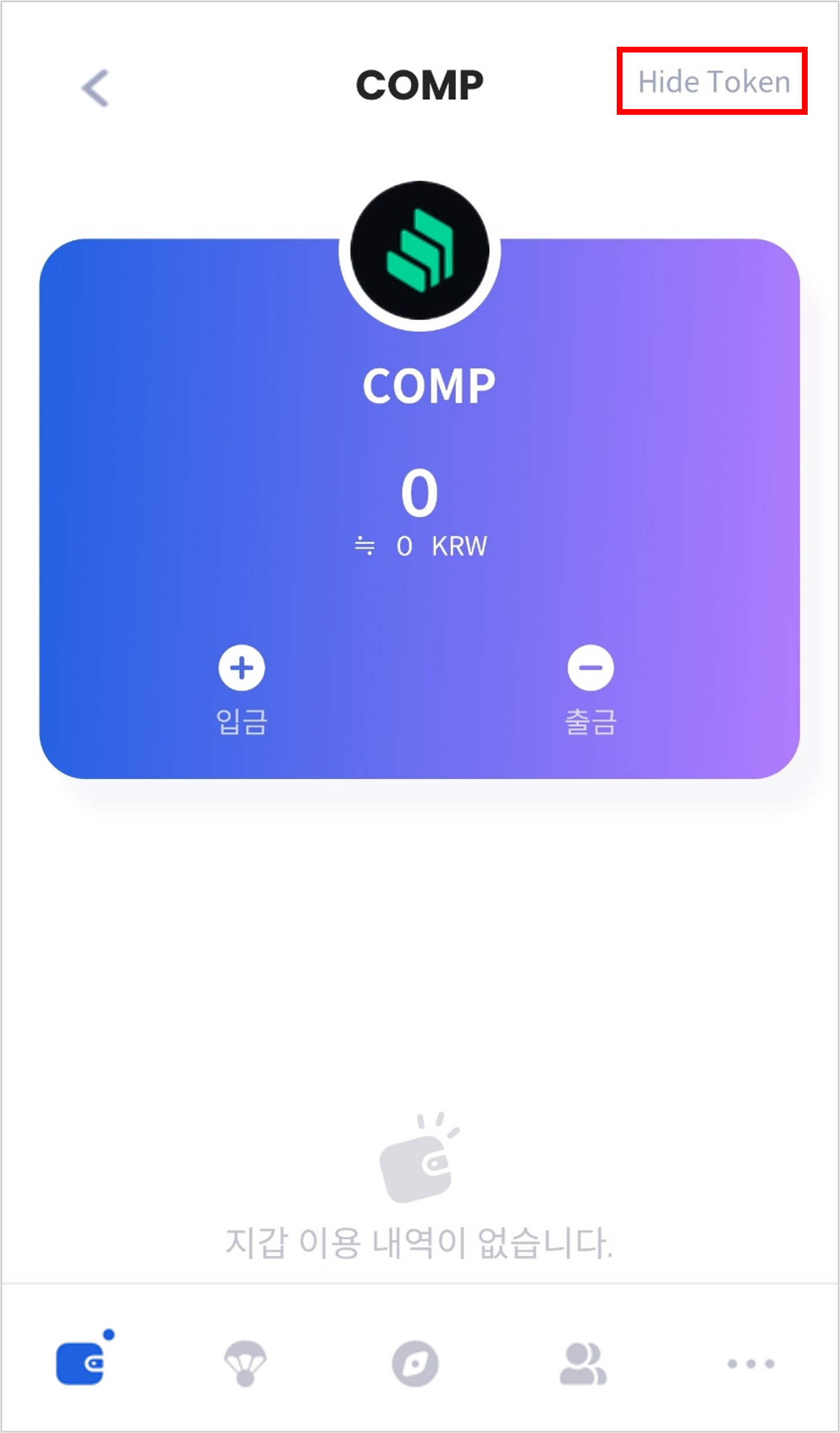Tap the 입금 deposit plus button
The width and height of the screenshot is (840, 1433).
242,668
